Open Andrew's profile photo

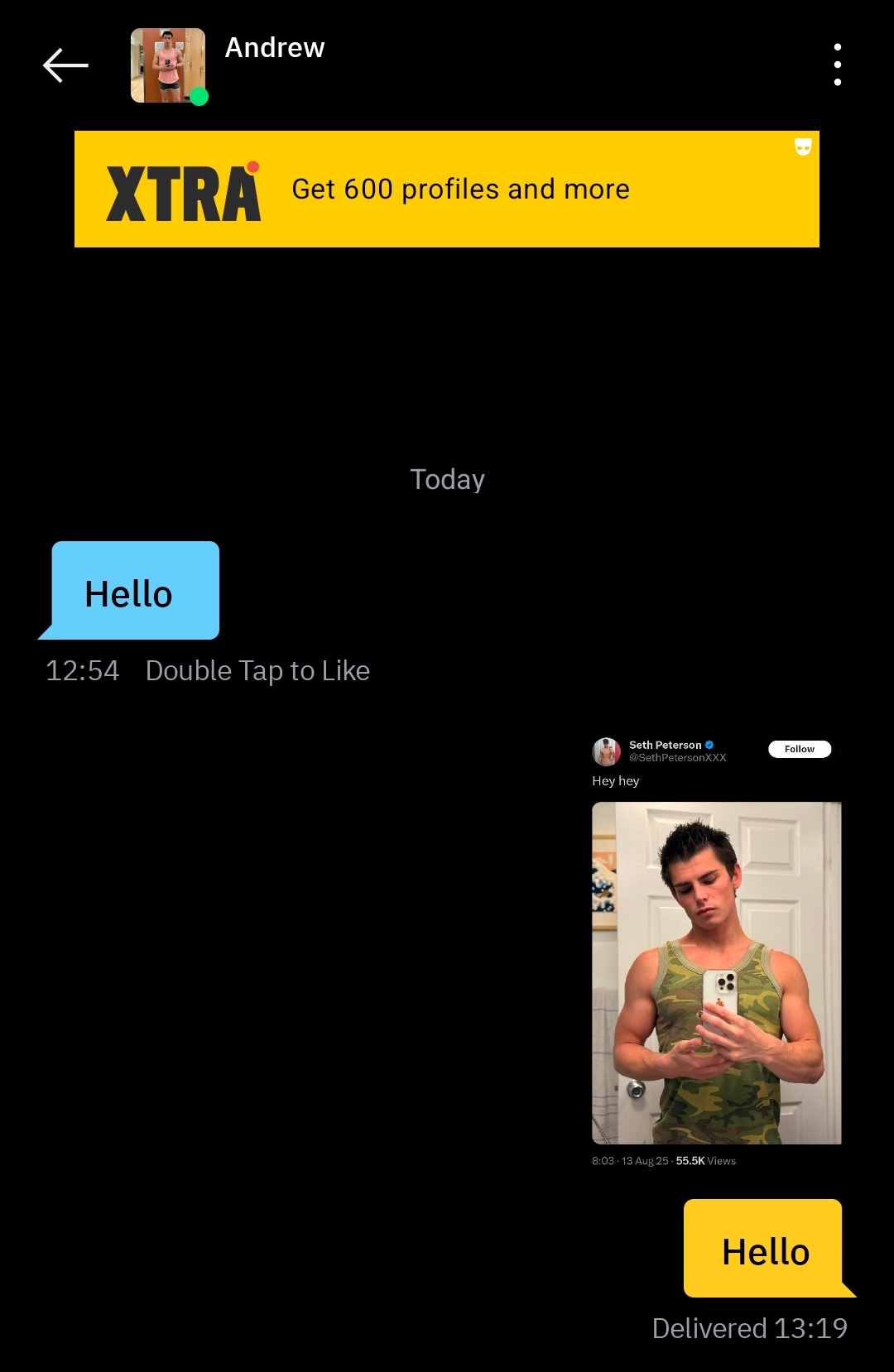tap(168, 65)
